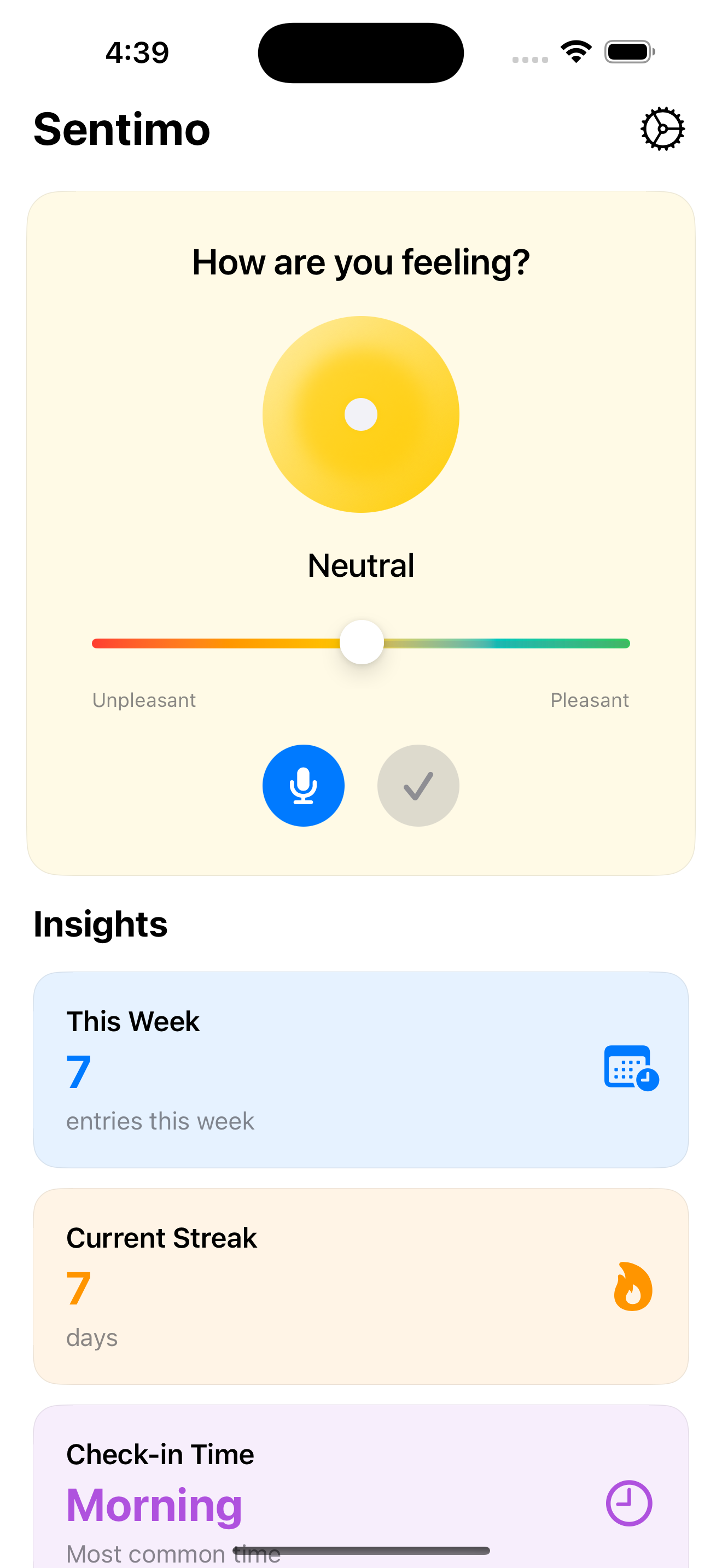Open the Current Streak card
Viewport: 722px width, 1568px height.
[360, 1285]
